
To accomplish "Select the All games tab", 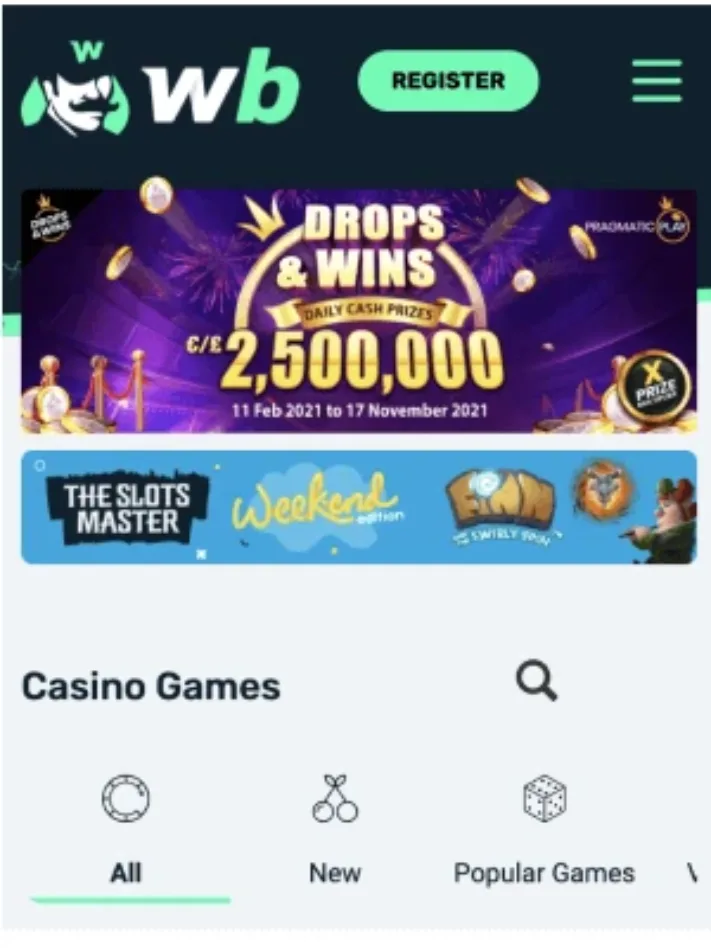I will pos(126,832).
